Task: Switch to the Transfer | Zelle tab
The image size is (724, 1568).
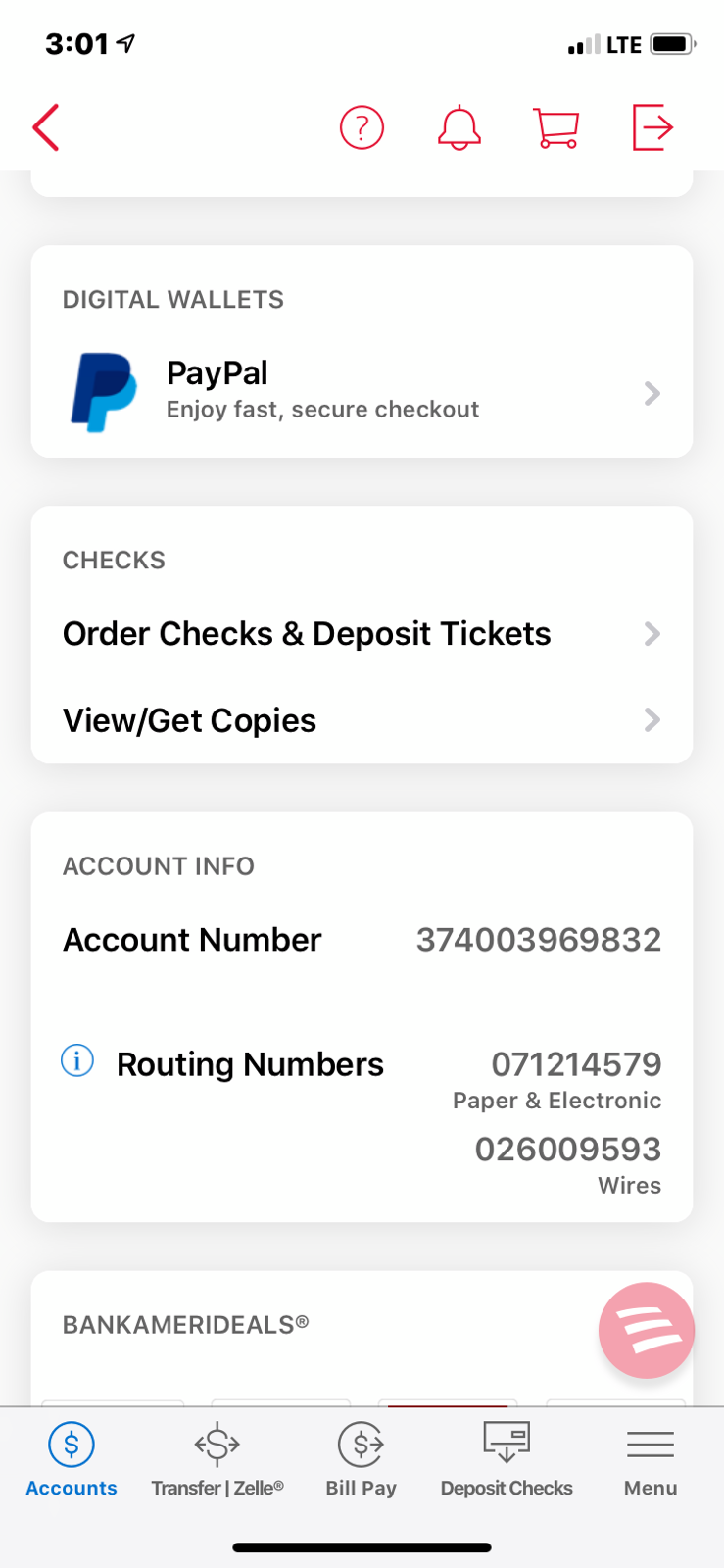Action: [217, 1459]
